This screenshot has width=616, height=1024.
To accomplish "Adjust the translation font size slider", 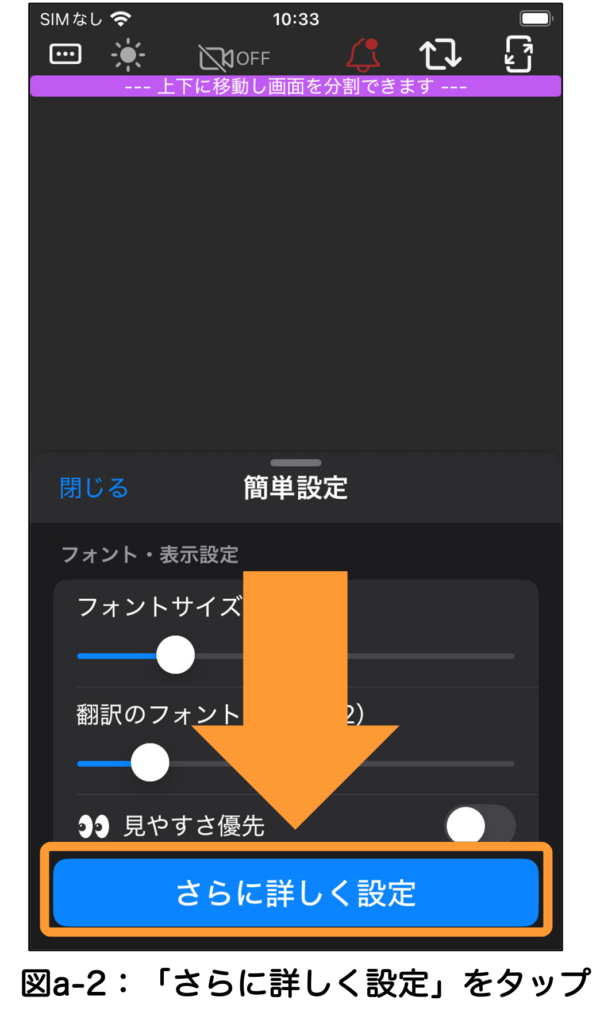I will point(295,763).
